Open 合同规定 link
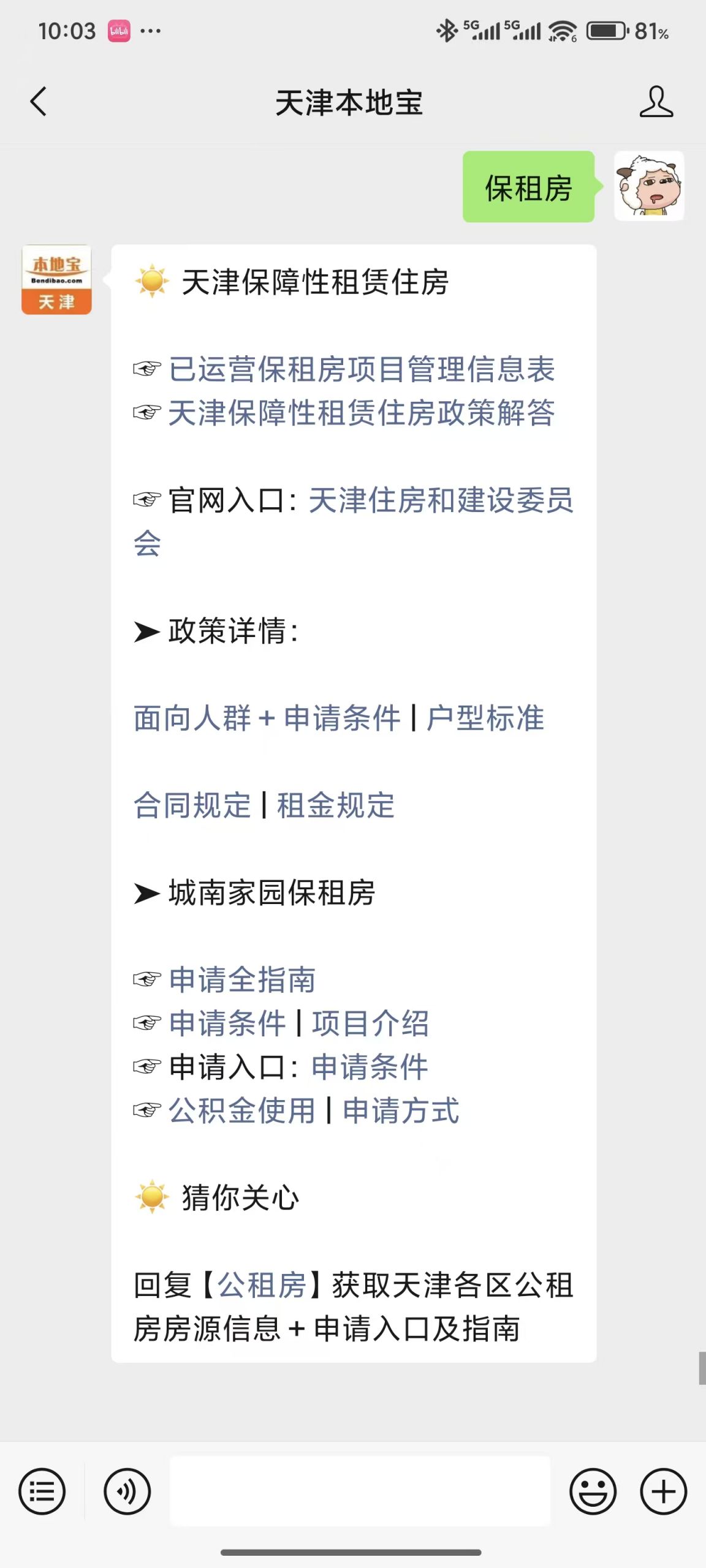The width and height of the screenshot is (706, 1568). point(192,805)
